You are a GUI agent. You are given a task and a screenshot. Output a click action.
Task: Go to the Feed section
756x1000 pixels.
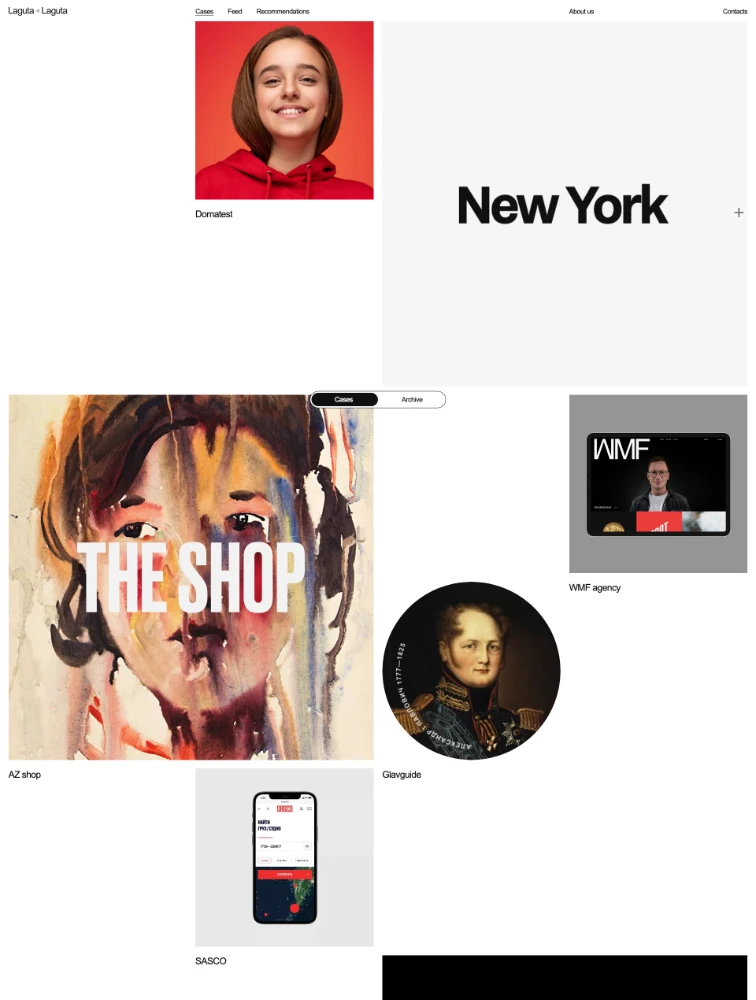pos(235,12)
